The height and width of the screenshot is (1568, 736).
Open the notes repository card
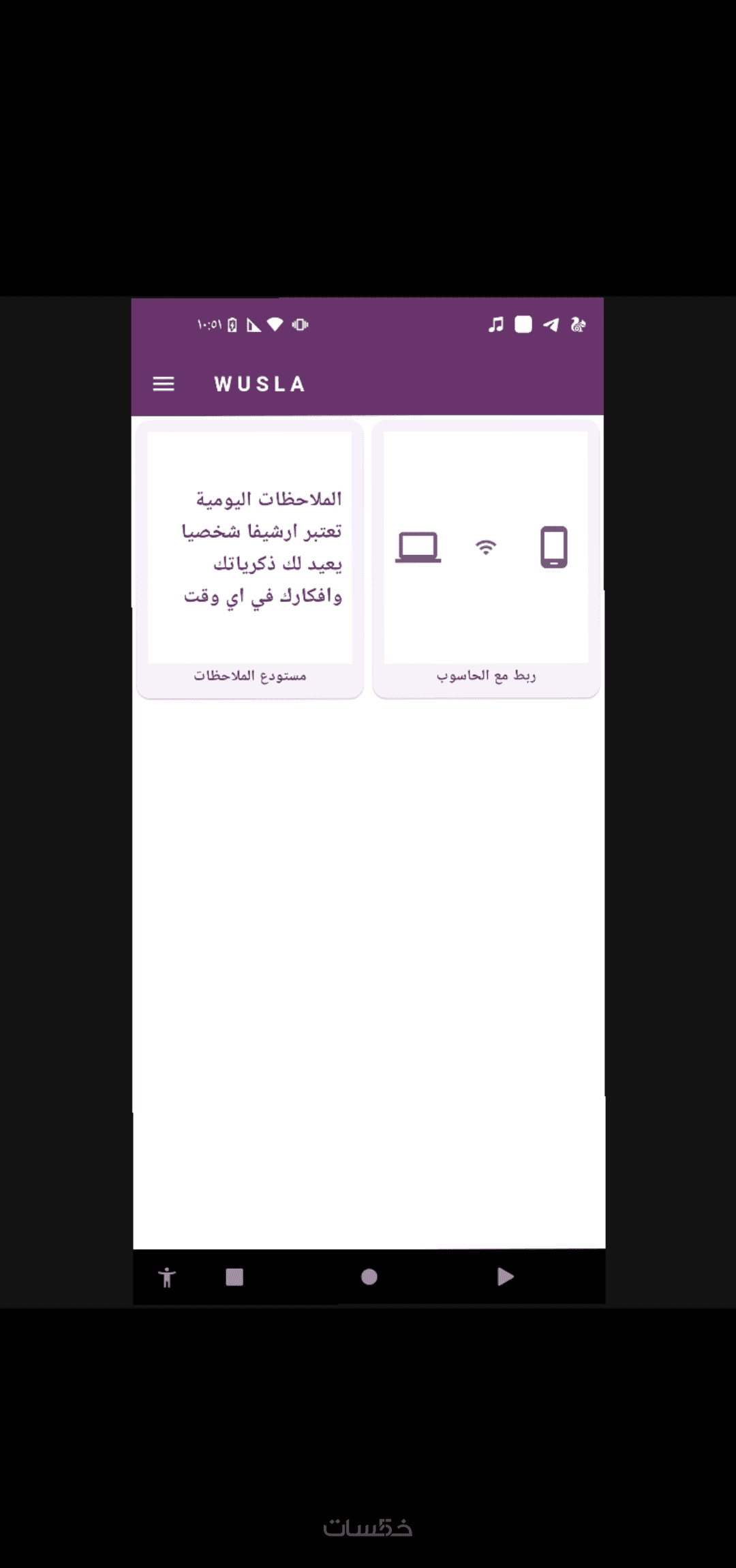tap(249, 559)
